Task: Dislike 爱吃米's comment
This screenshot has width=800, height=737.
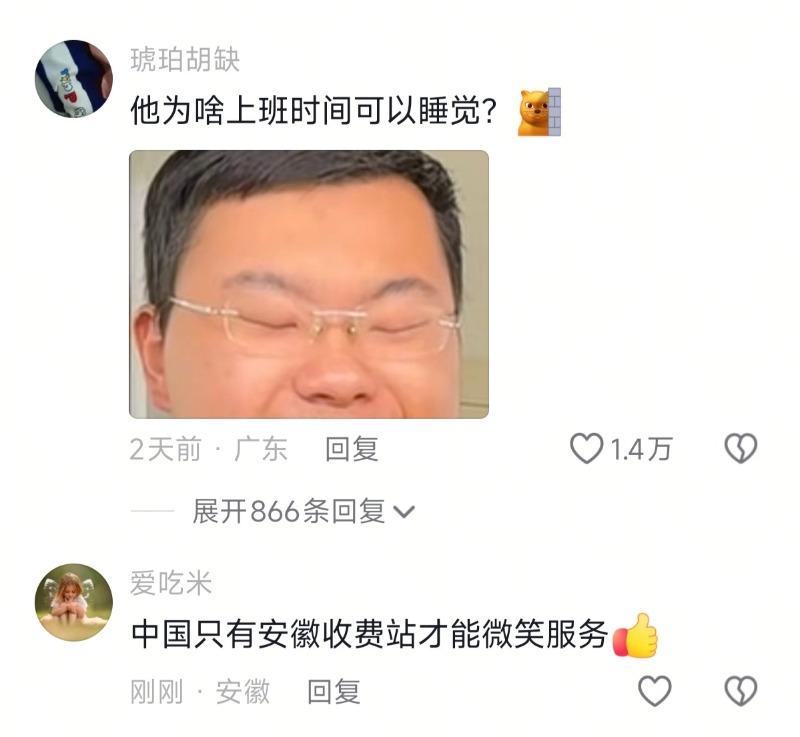Action: [x=740, y=691]
